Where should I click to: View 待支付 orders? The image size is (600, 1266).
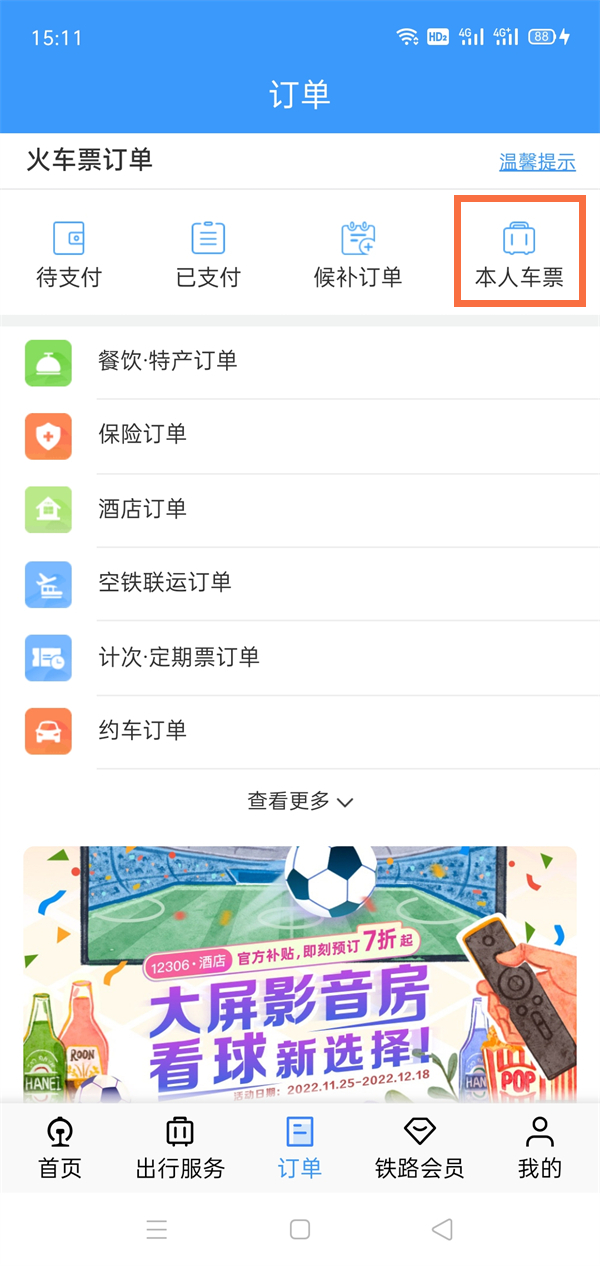69,254
